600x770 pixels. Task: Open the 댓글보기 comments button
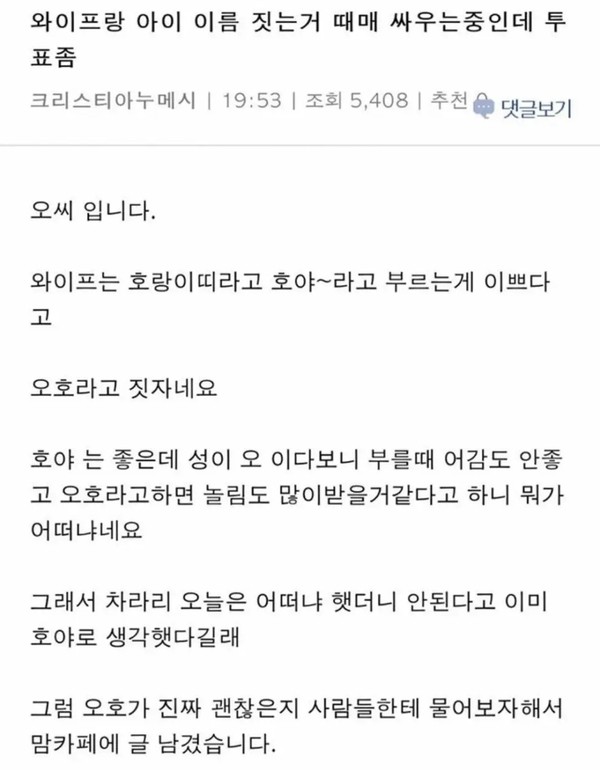pos(524,105)
